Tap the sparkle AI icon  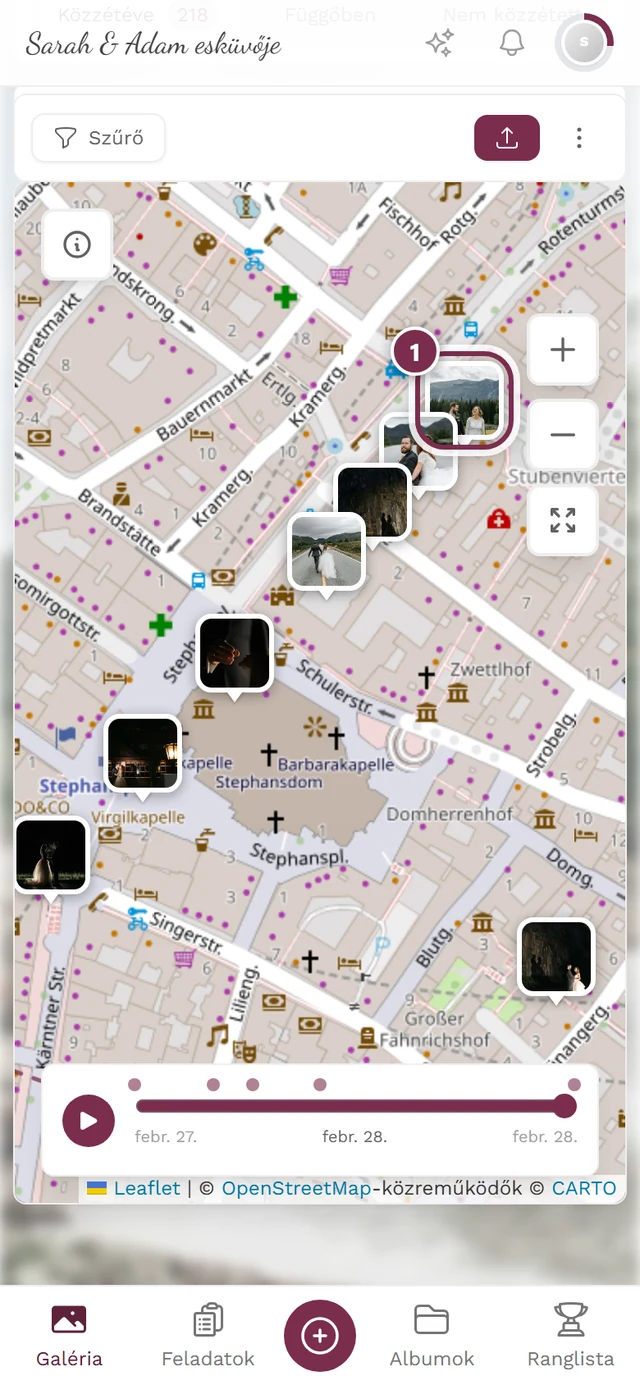tap(439, 43)
